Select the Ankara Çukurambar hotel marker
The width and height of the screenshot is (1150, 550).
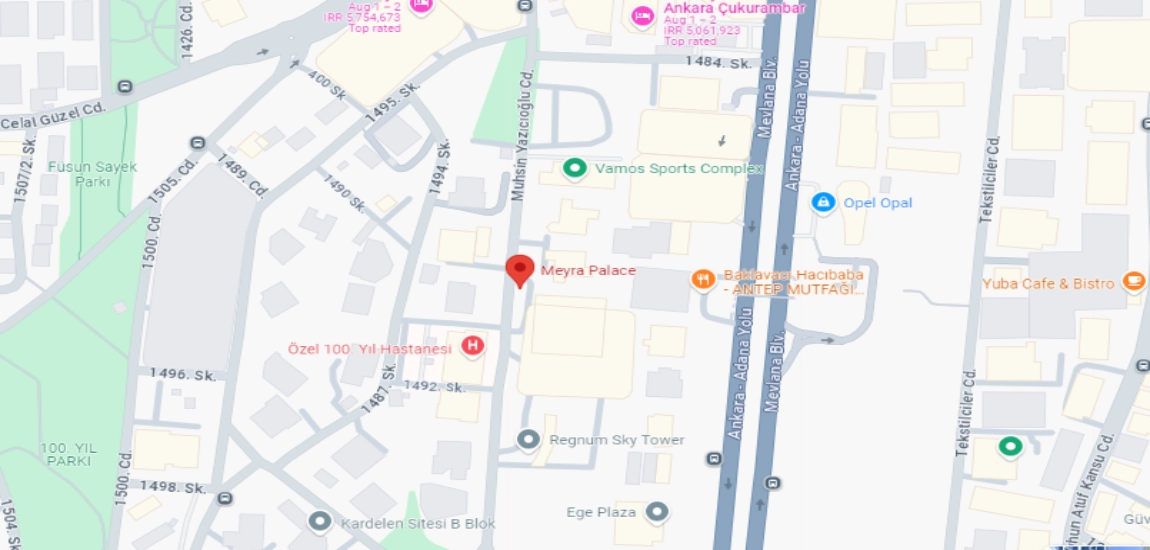643,16
